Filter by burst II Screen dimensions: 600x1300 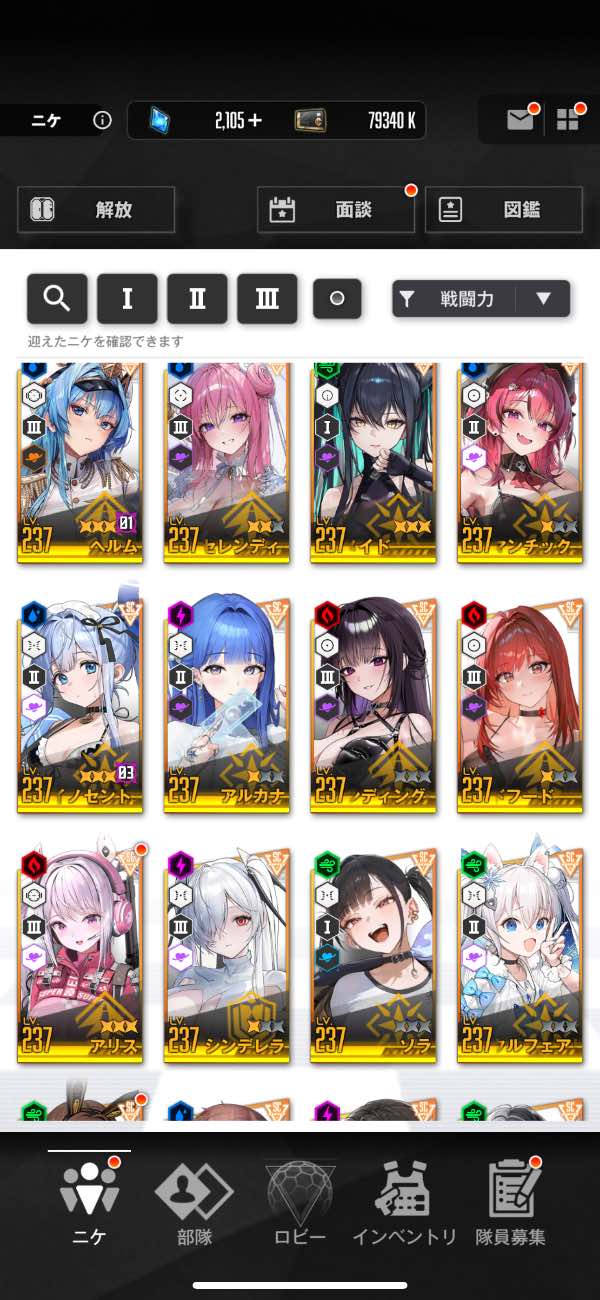(197, 298)
